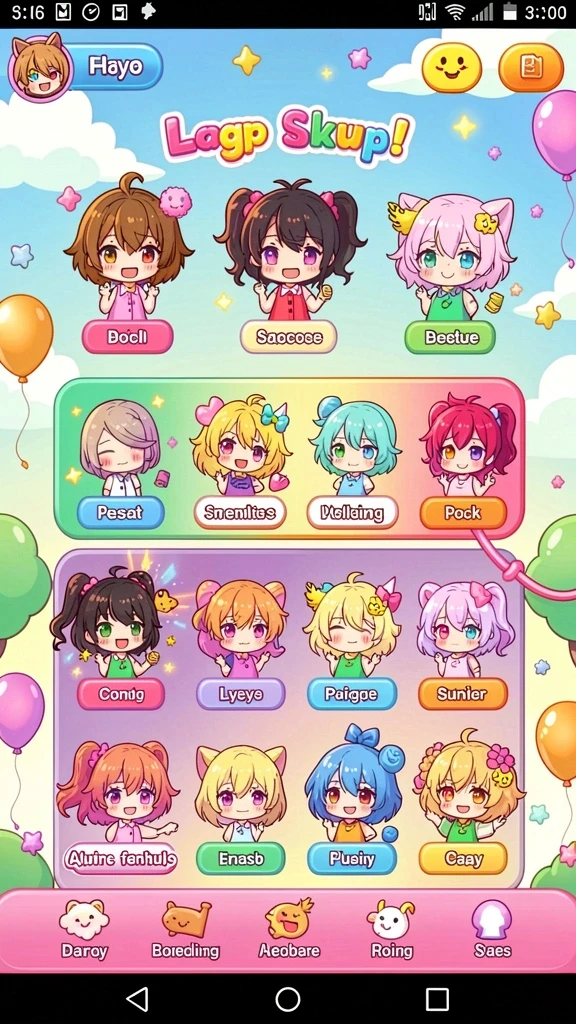576x1024 pixels.
Task: Go back with the system back button
Action: [137, 999]
